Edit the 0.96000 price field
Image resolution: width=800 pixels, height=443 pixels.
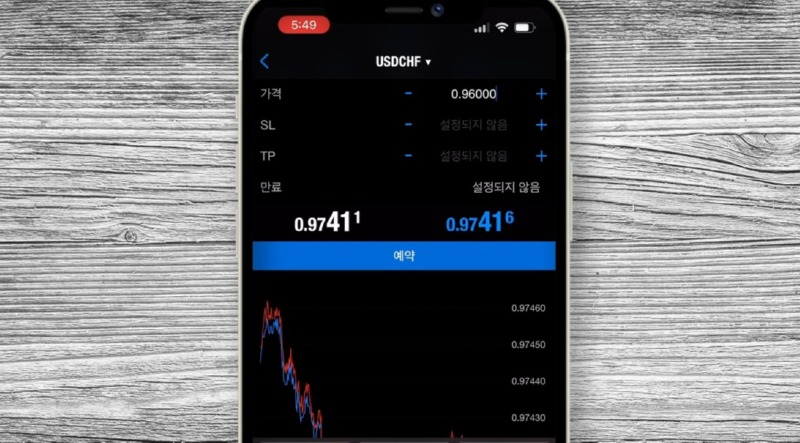(x=473, y=94)
